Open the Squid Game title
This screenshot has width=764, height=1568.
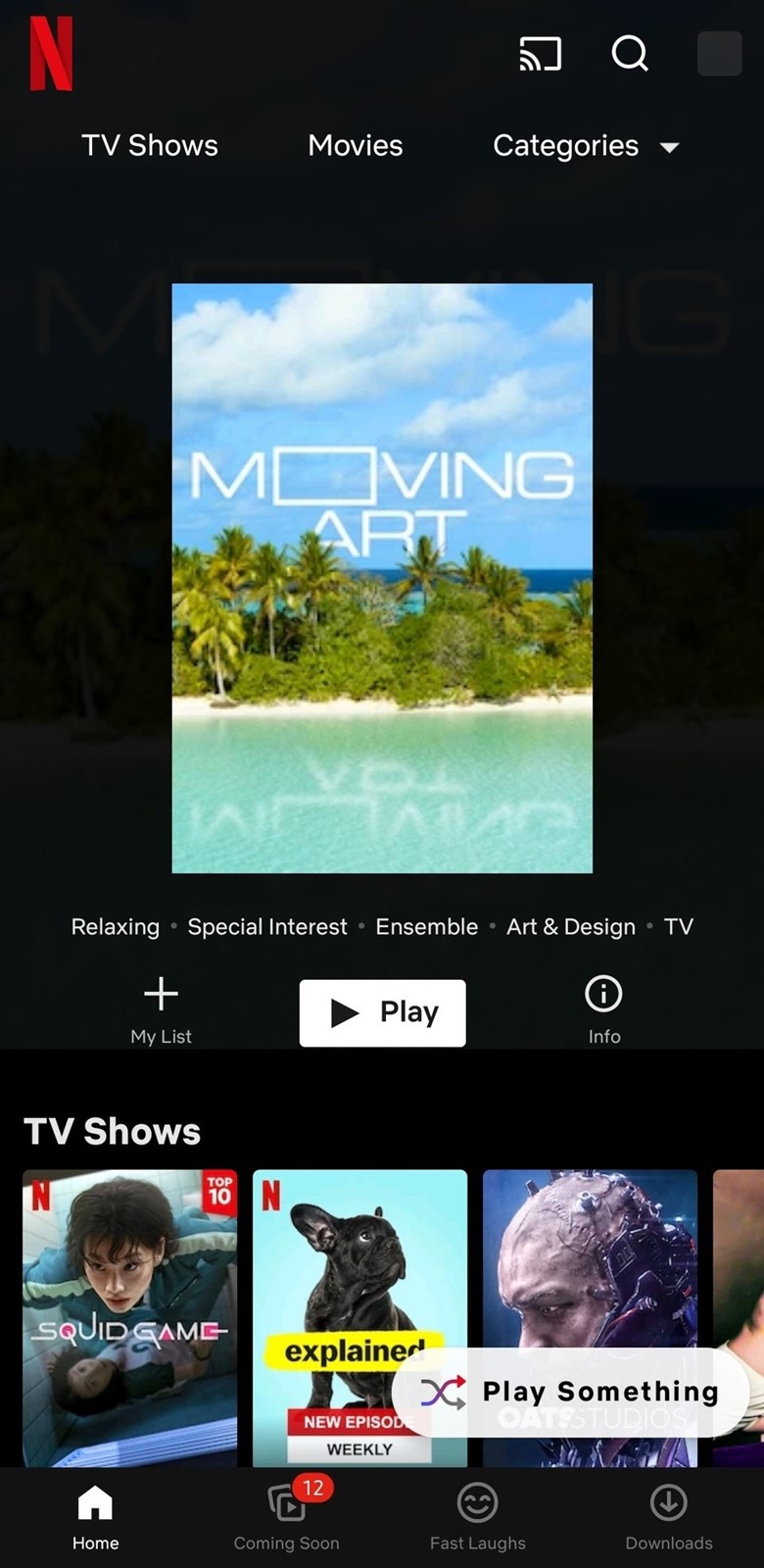coord(130,1318)
